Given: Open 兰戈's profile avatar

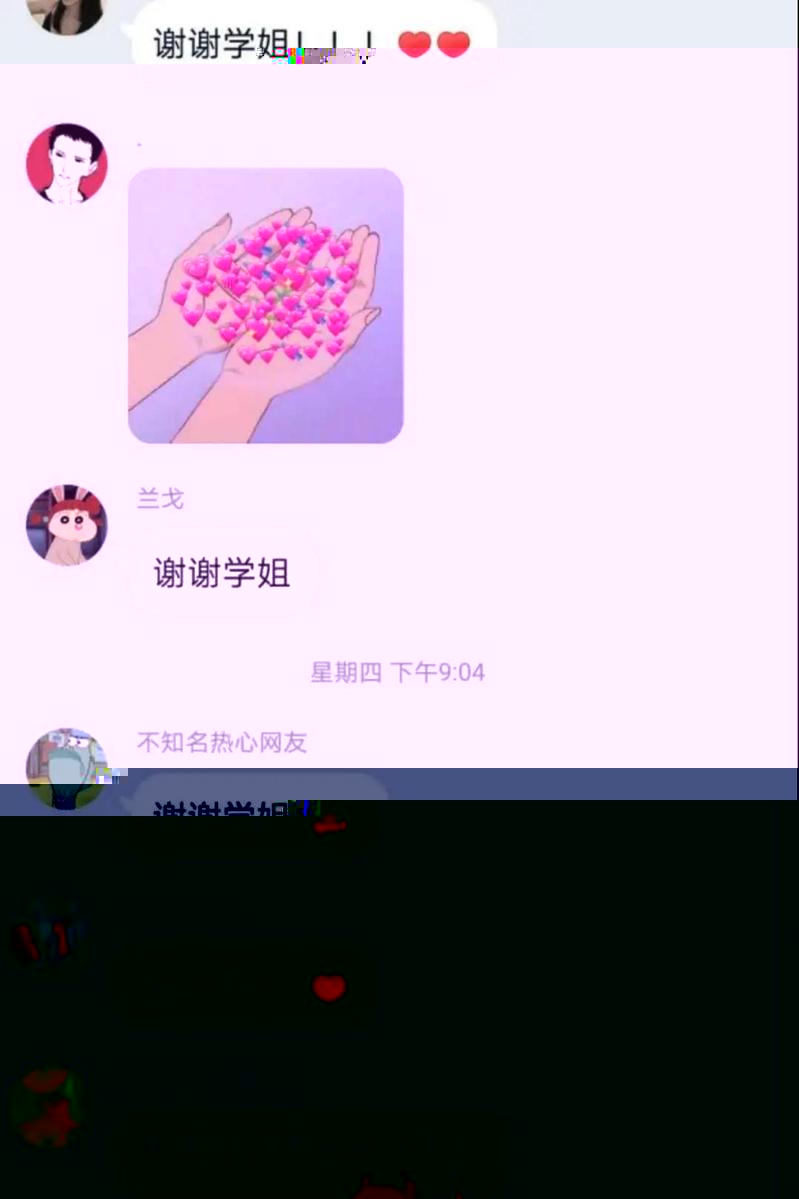Looking at the screenshot, I should 66,525.
